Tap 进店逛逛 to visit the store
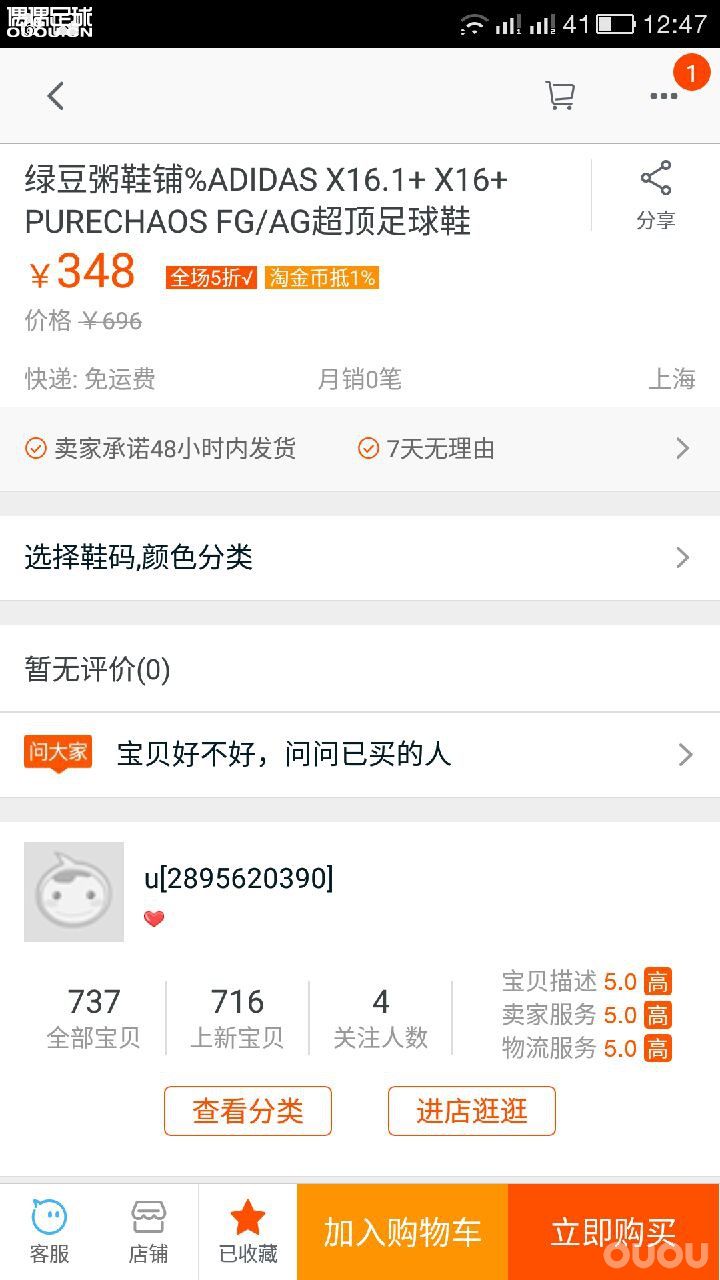This screenshot has width=720, height=1280. click(x=471, y=1111)
